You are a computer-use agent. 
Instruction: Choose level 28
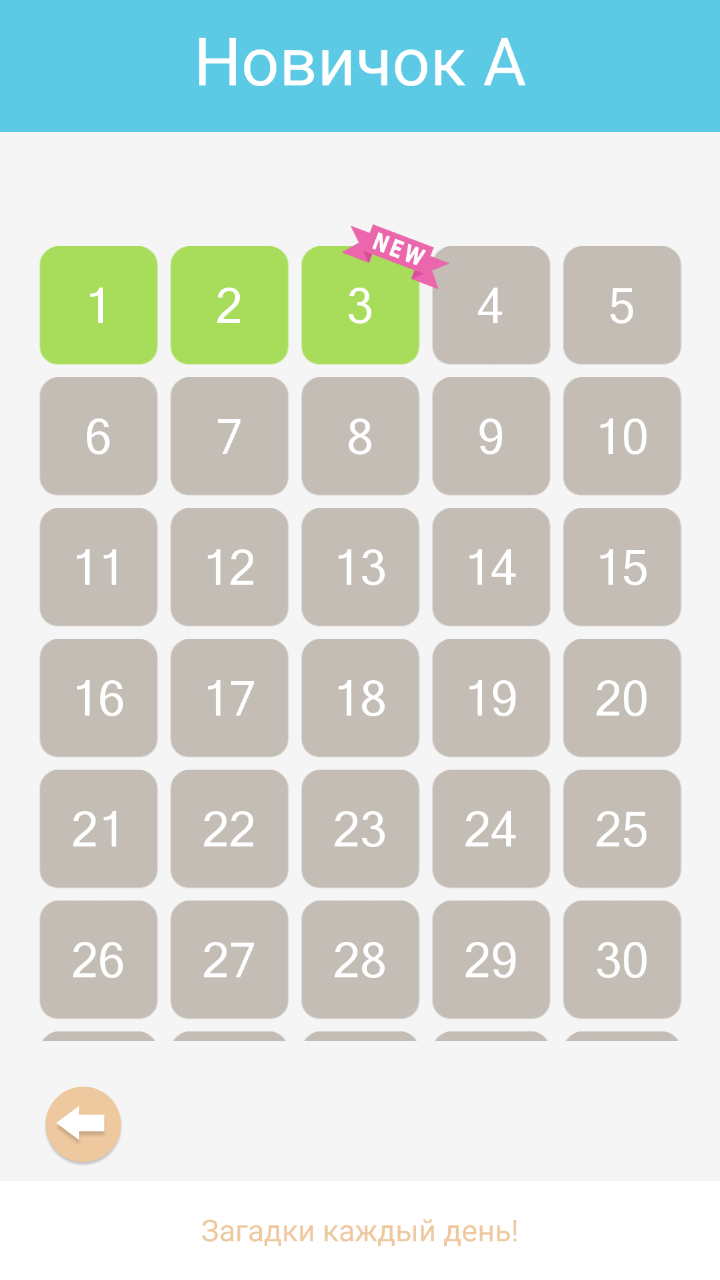click(x=360, y=960)
